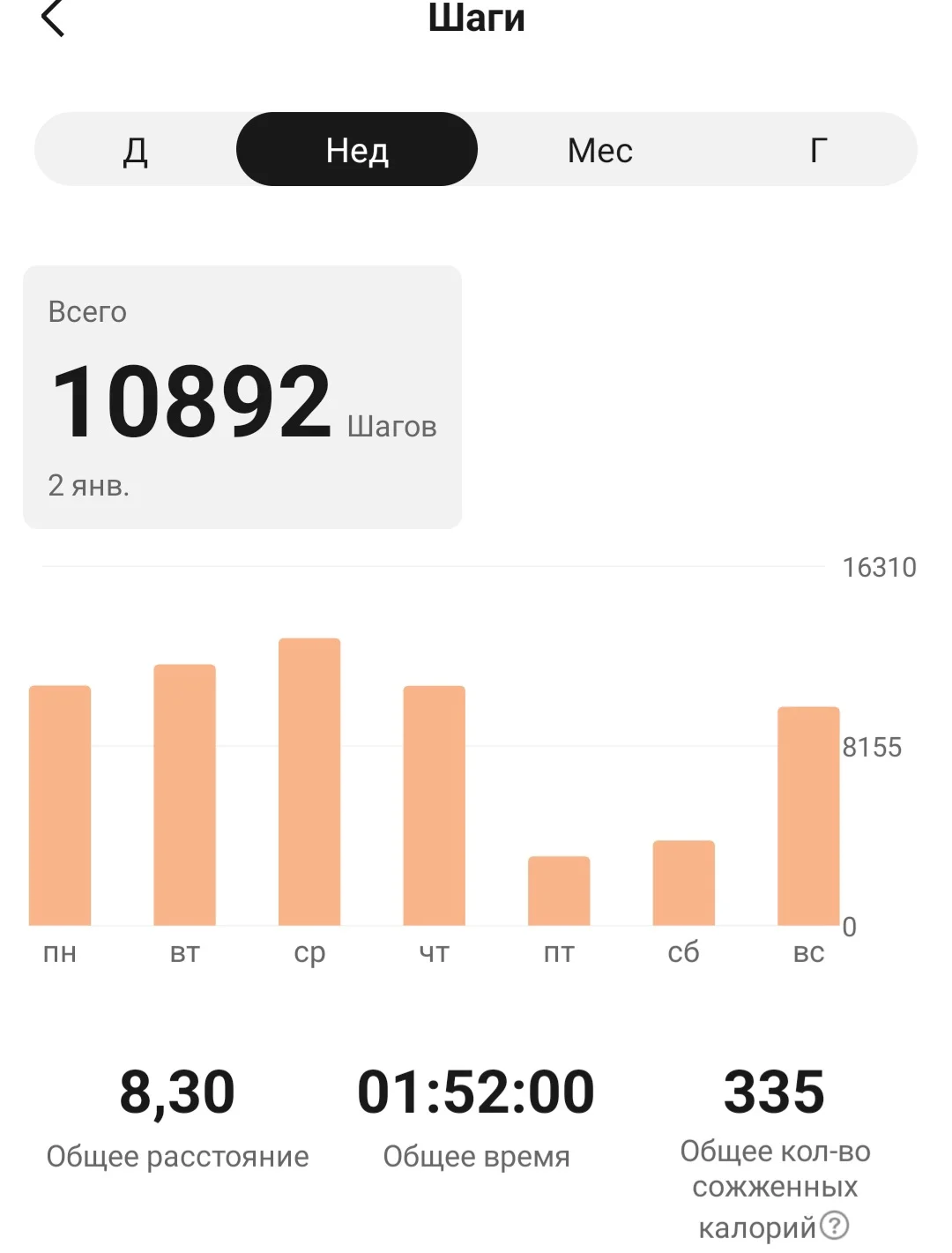Viewport: 952px width, 1253px height.
Task: Select the Нед (week) tab
Action: (x=357, y=150)
